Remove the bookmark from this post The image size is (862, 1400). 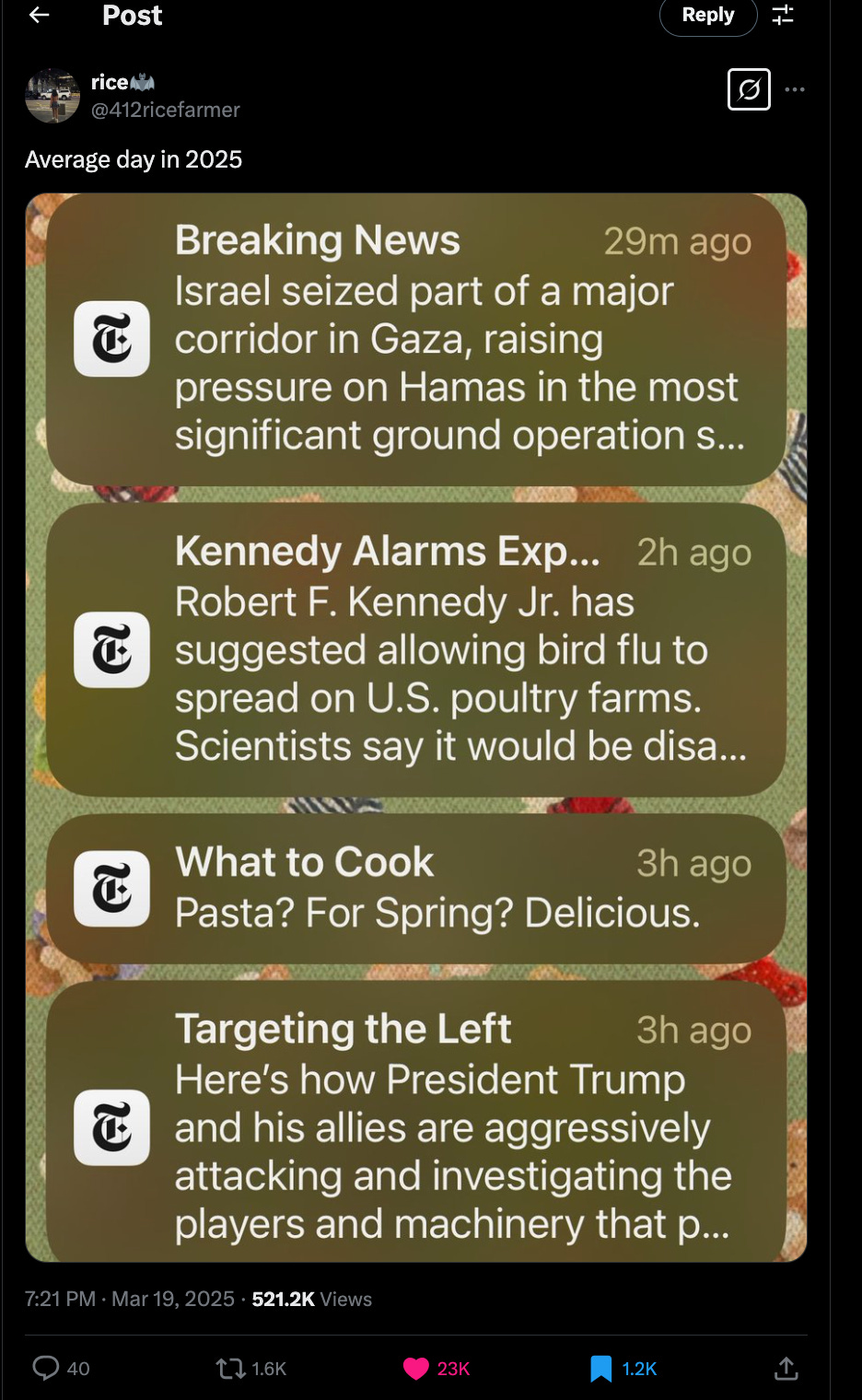pos(601,1369)
